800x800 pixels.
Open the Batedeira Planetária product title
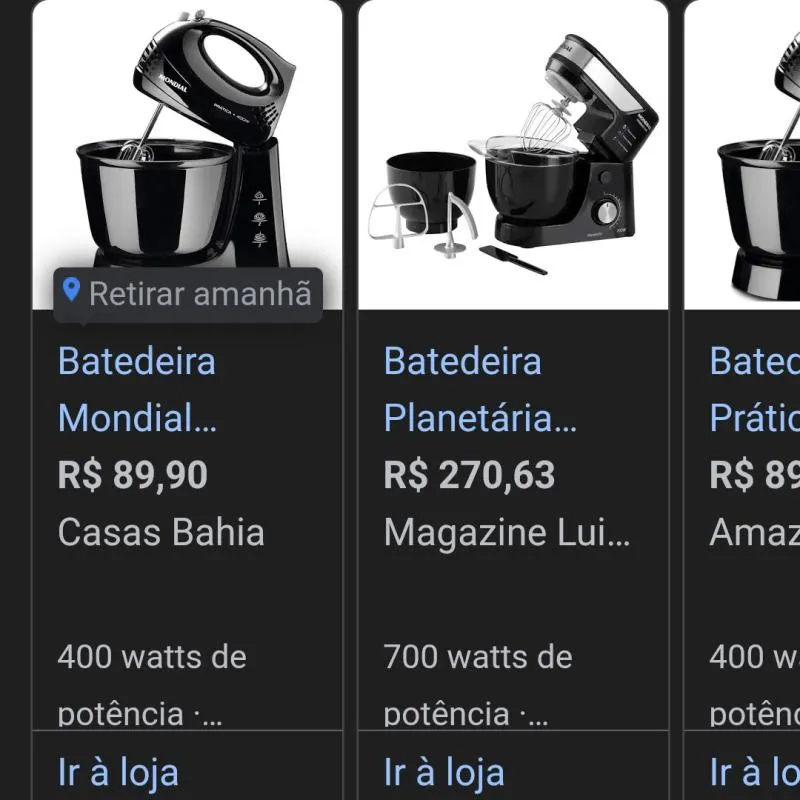tap(480, 389)
